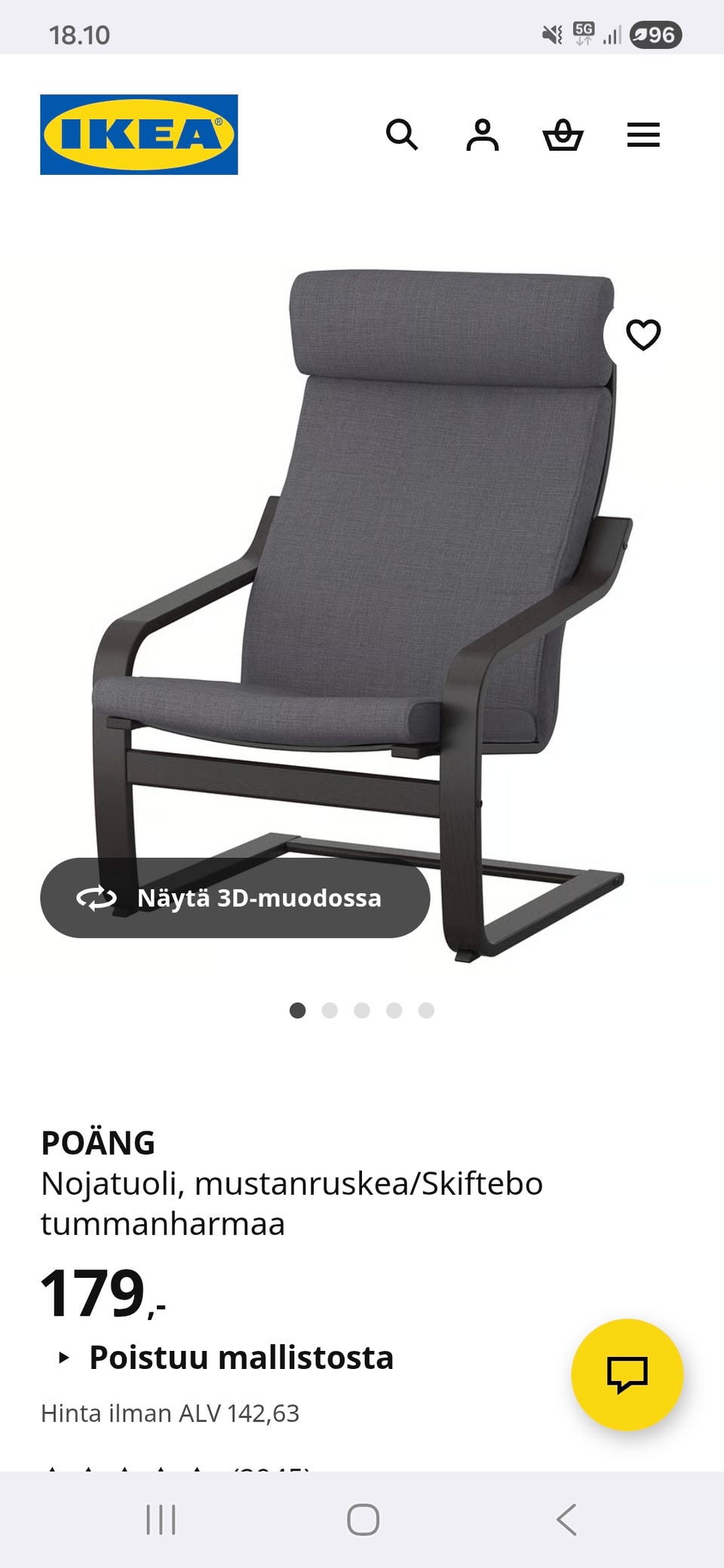This screenshot has width=724, height=1568.
Task: Go to the IKEA home page logo
Action: click(x=139, y=135)
